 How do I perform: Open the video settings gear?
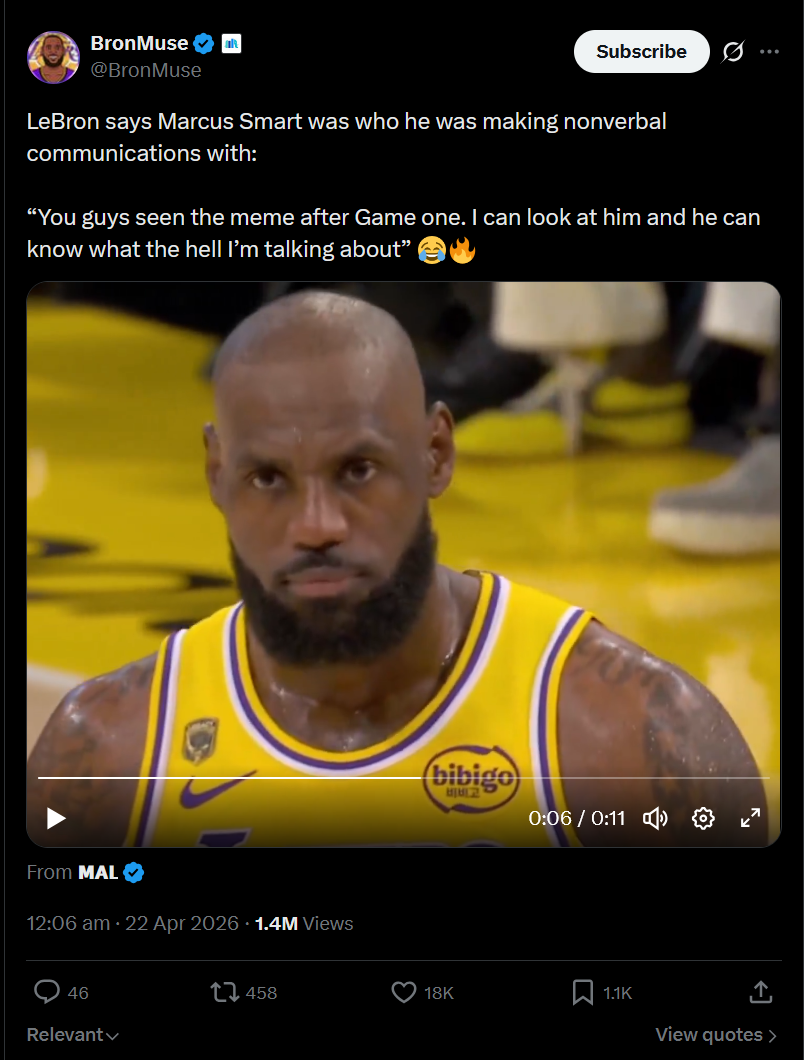[703, 818]
